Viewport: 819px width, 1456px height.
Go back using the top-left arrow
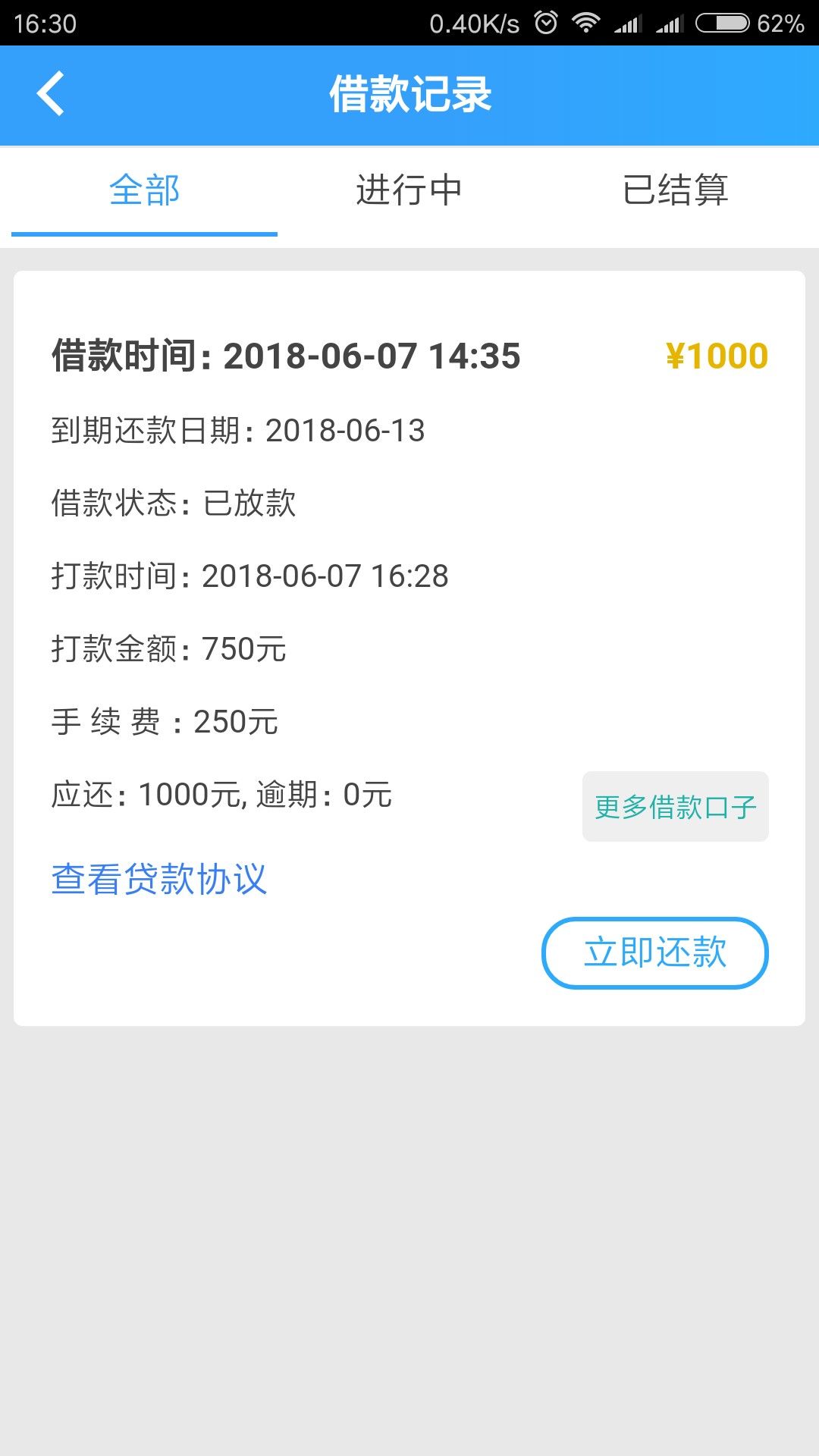(x=50, y=94)
